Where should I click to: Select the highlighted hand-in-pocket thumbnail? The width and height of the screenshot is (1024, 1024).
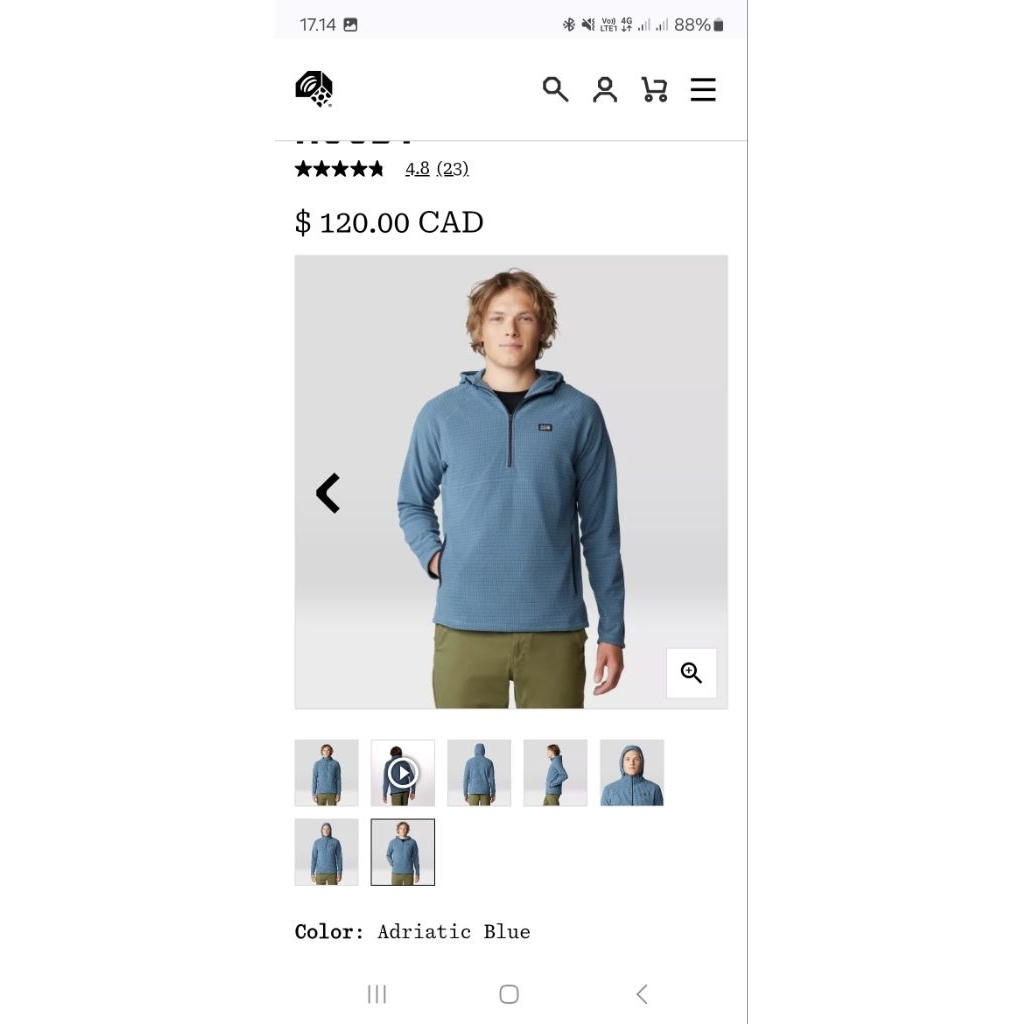click(x=402, y=852)
